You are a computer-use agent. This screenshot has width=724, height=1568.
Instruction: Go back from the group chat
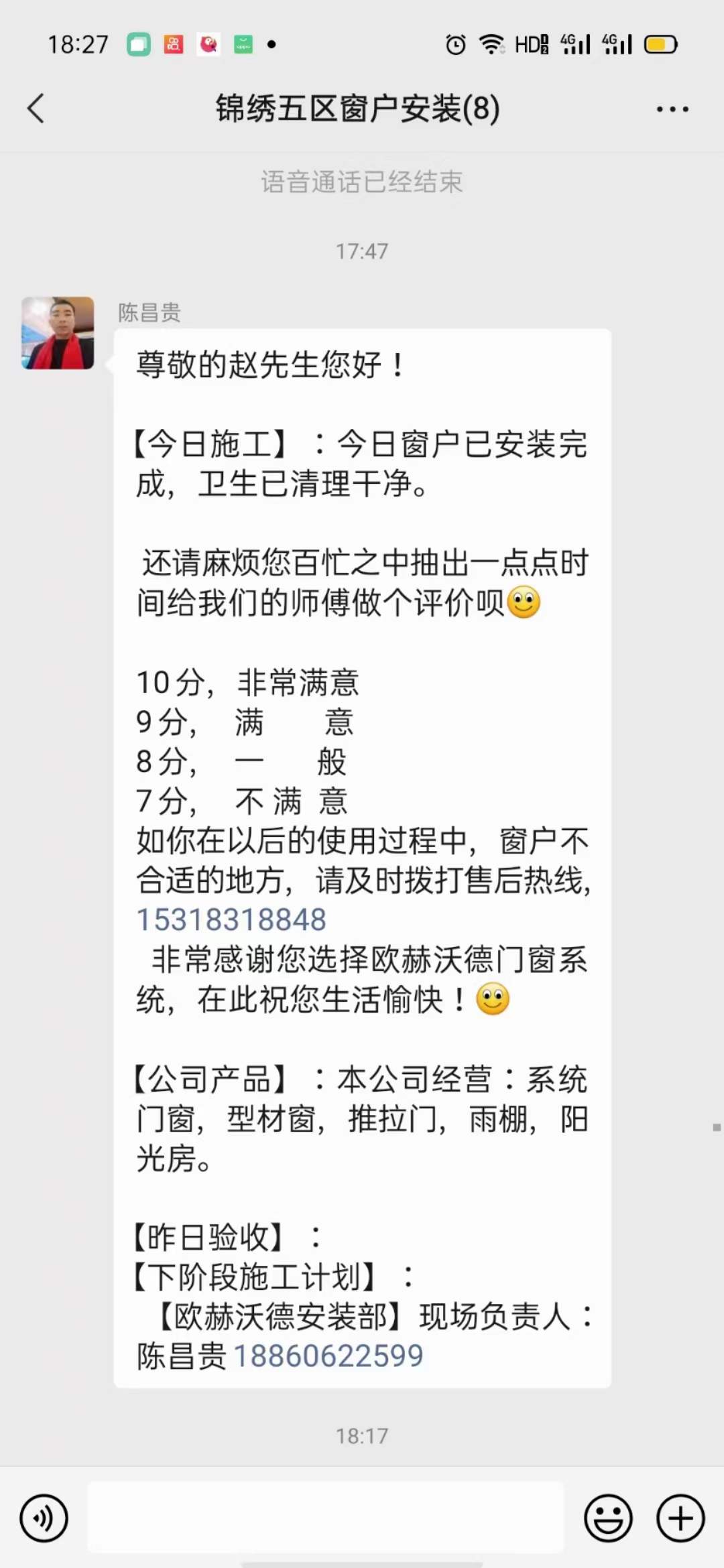[36, 109]
